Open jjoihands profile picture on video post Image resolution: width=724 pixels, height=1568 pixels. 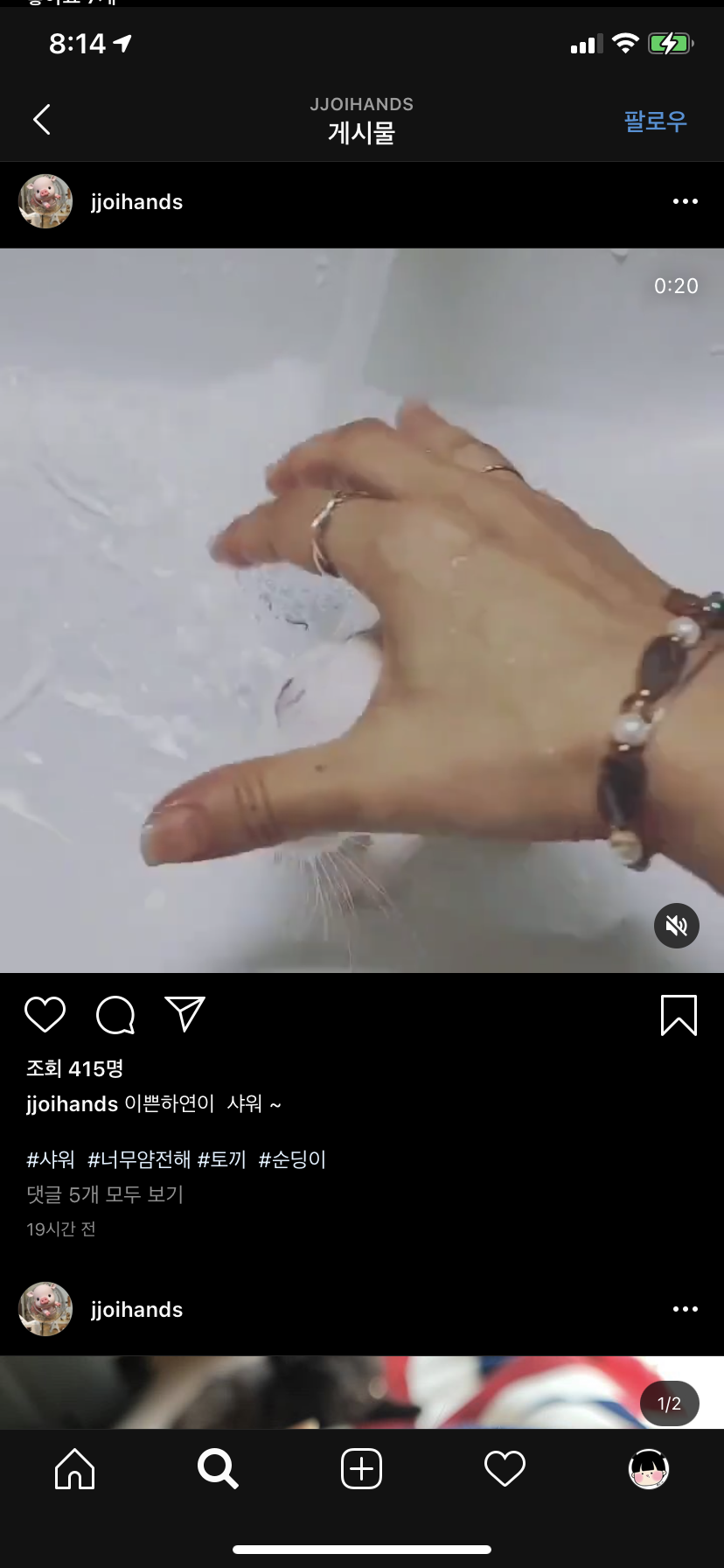[x=45, y=202]
